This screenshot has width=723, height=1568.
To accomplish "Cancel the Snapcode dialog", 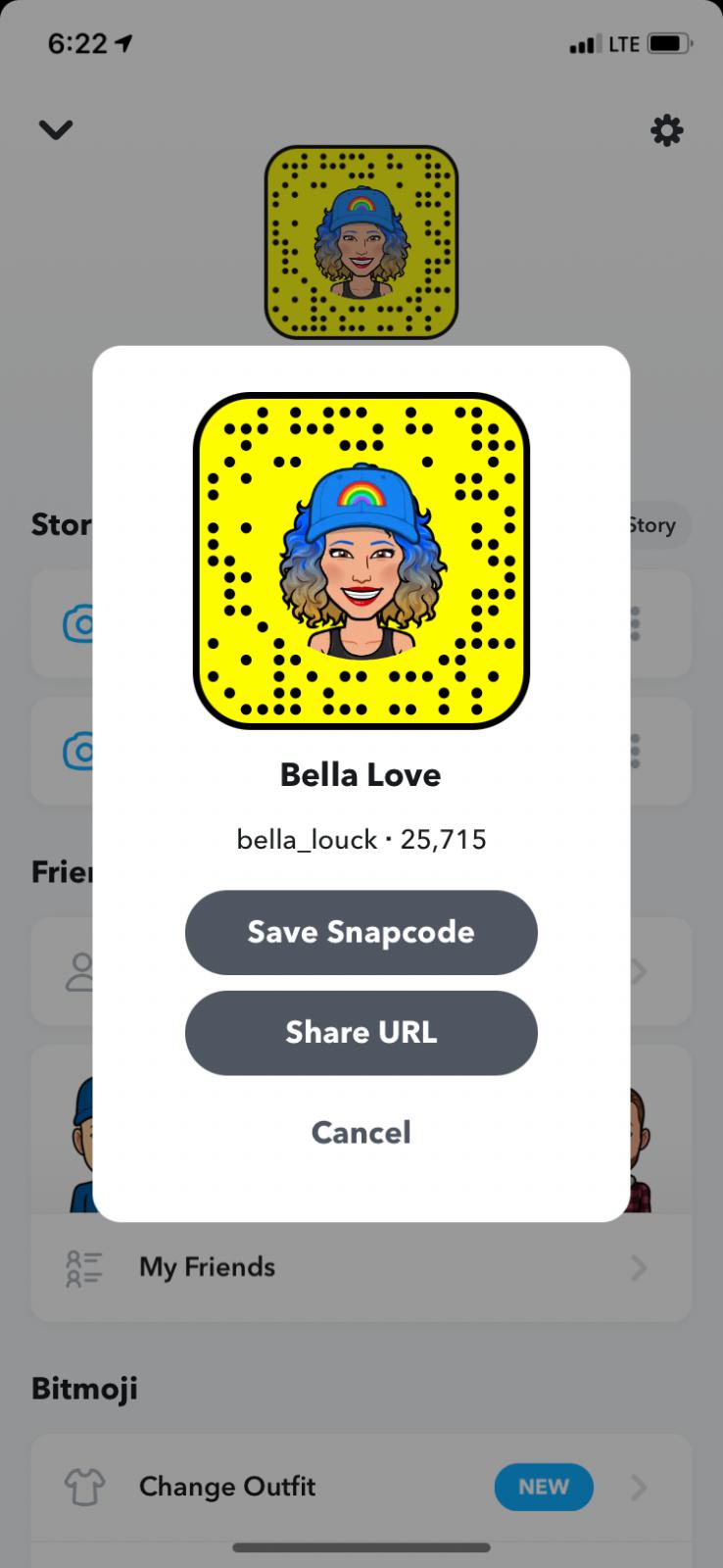I will [361, 1133].
